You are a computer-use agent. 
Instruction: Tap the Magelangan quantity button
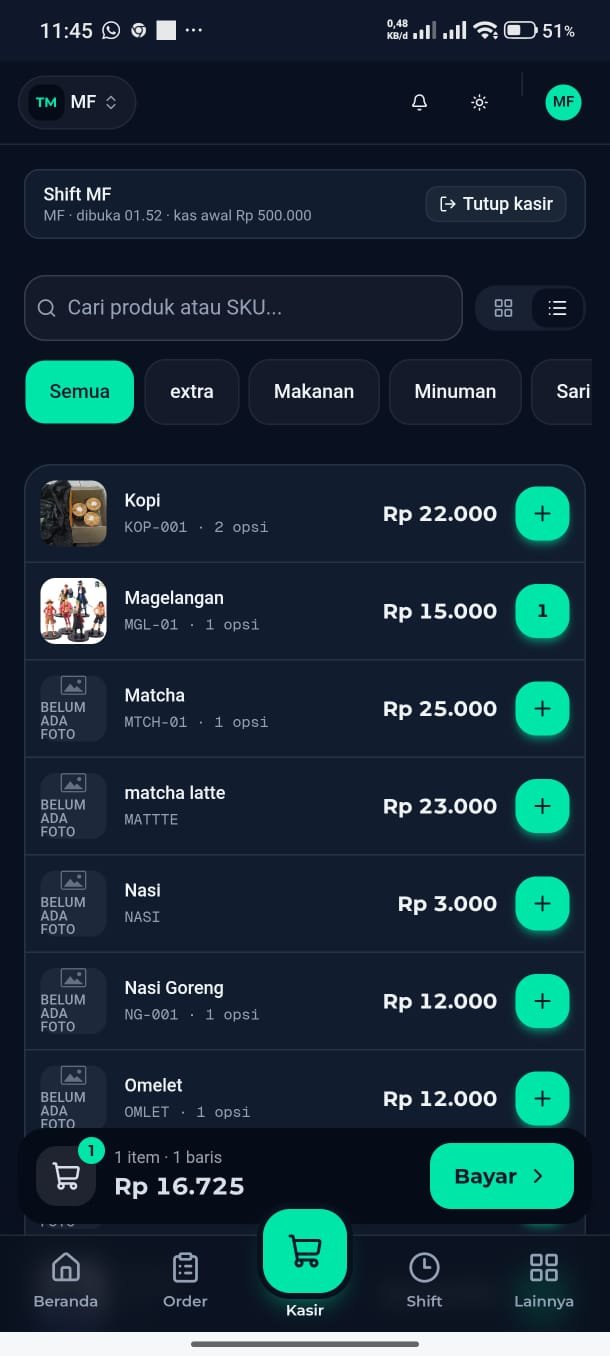542,611
